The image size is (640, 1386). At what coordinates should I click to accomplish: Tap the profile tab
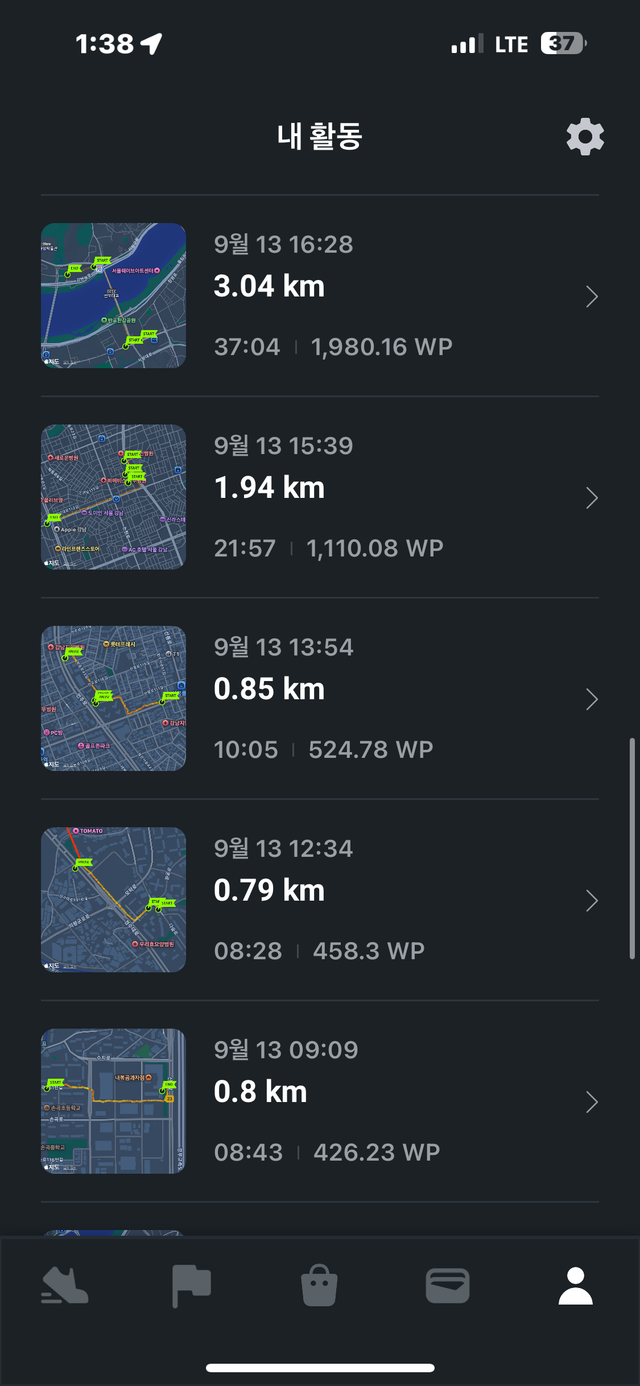pos(575,1286)
